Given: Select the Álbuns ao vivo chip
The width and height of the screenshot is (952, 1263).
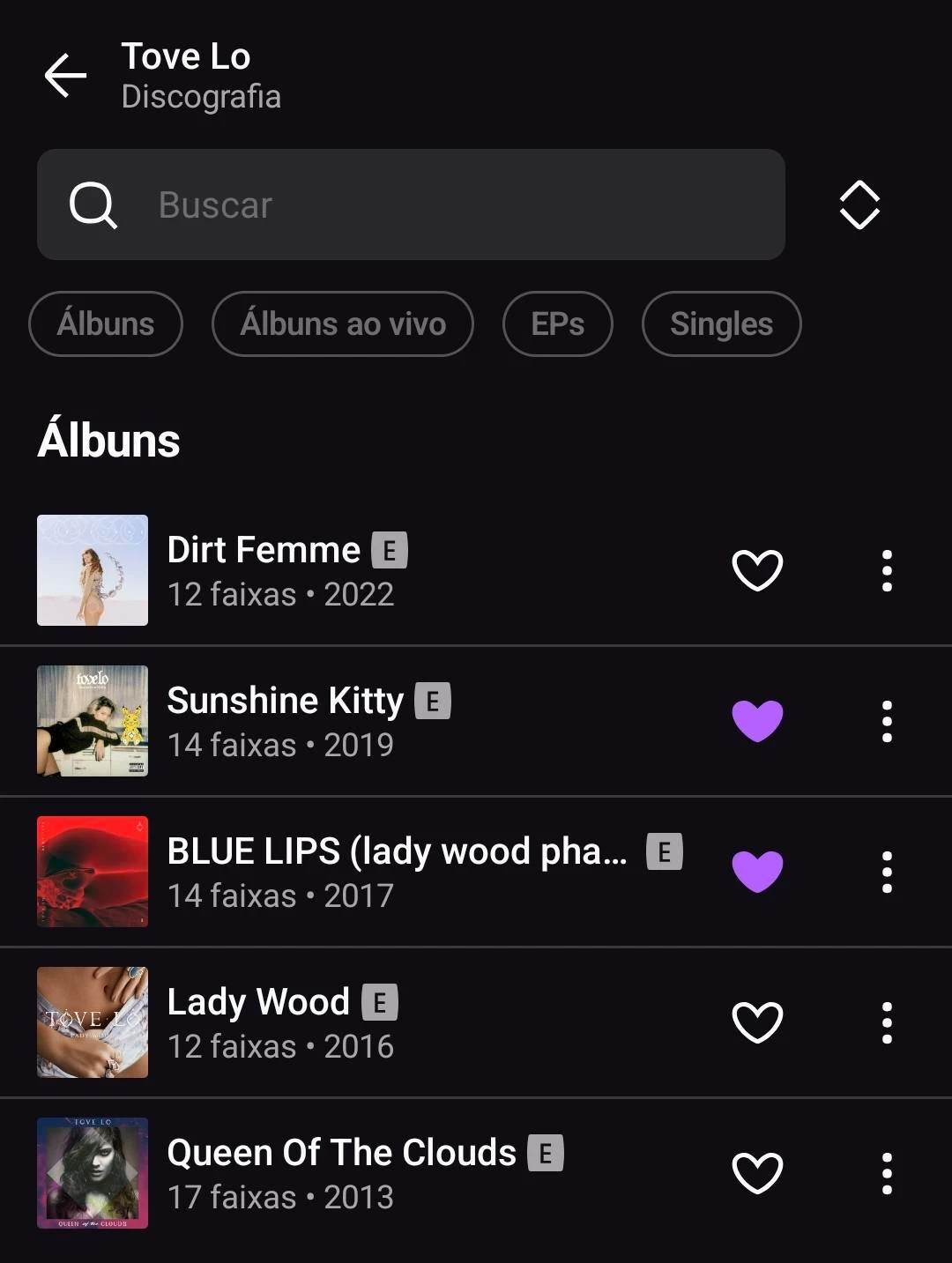Looking at the screenshot, I should (343, 323).
